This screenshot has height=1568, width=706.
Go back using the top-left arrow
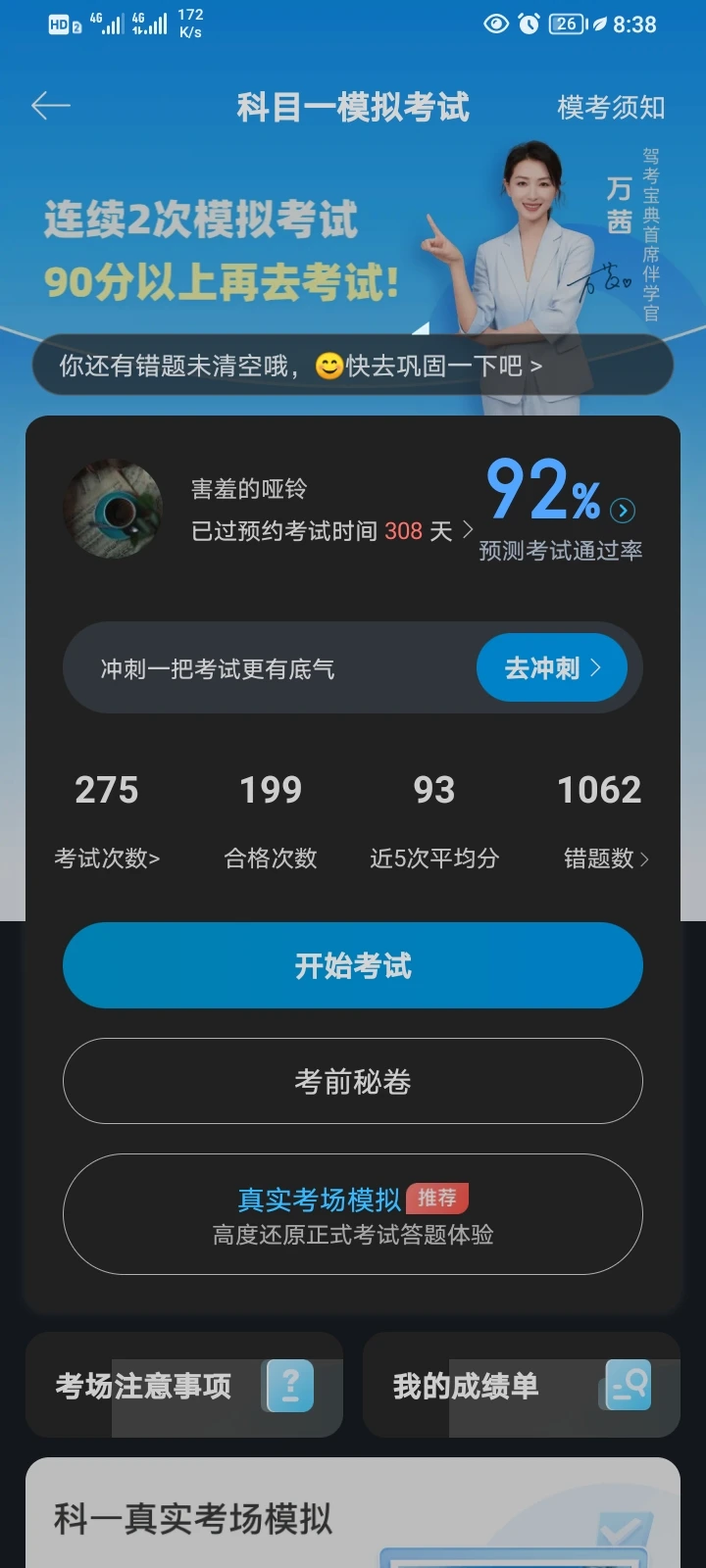coord(51,106)
